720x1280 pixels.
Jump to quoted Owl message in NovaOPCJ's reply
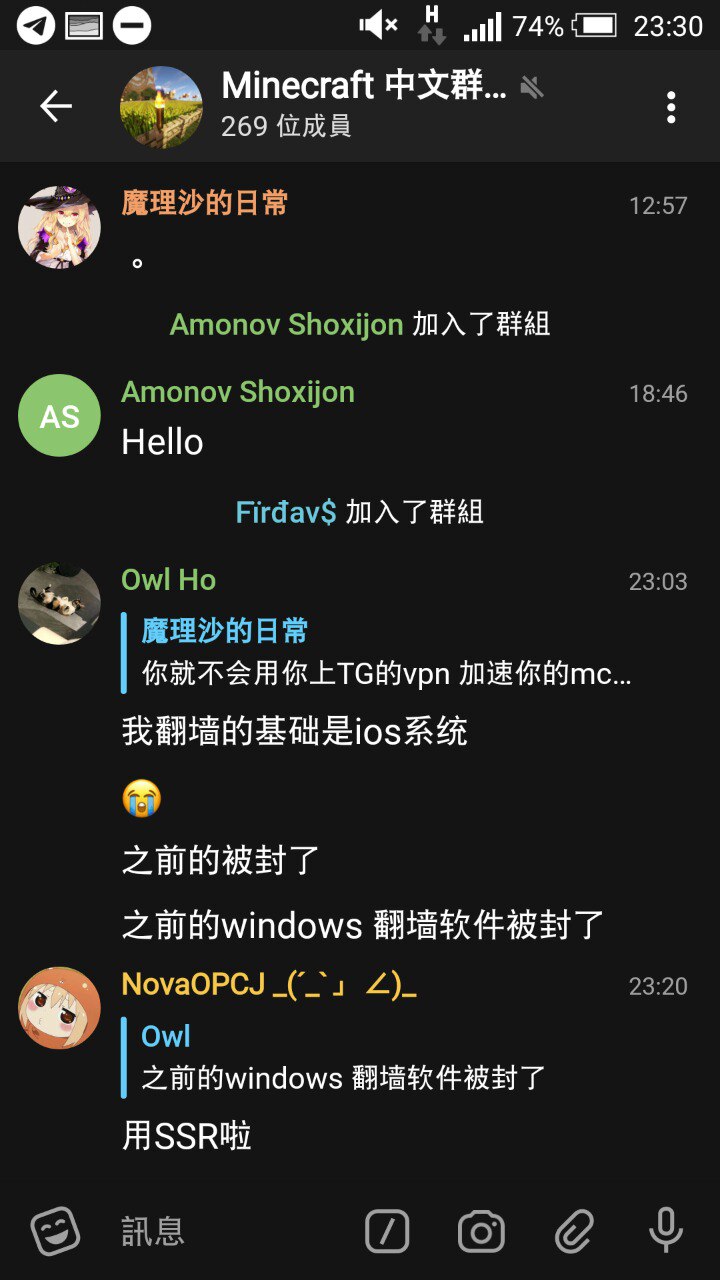(x=335, y=1058)
